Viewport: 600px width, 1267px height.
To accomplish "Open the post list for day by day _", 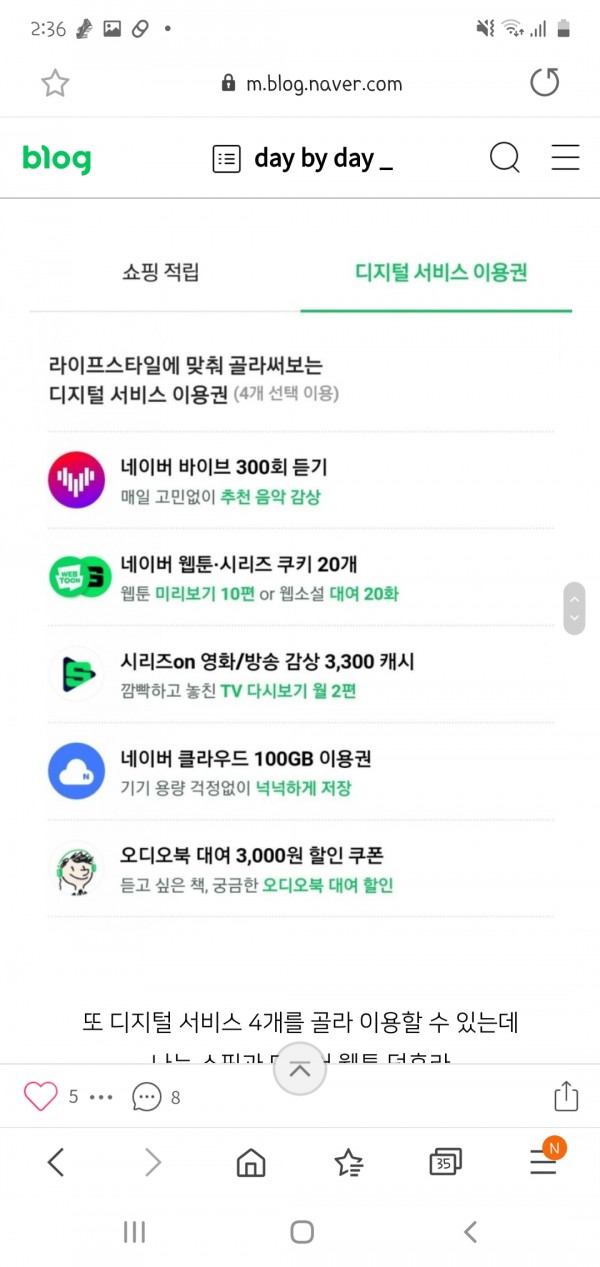I will click(x=227, y=158).
